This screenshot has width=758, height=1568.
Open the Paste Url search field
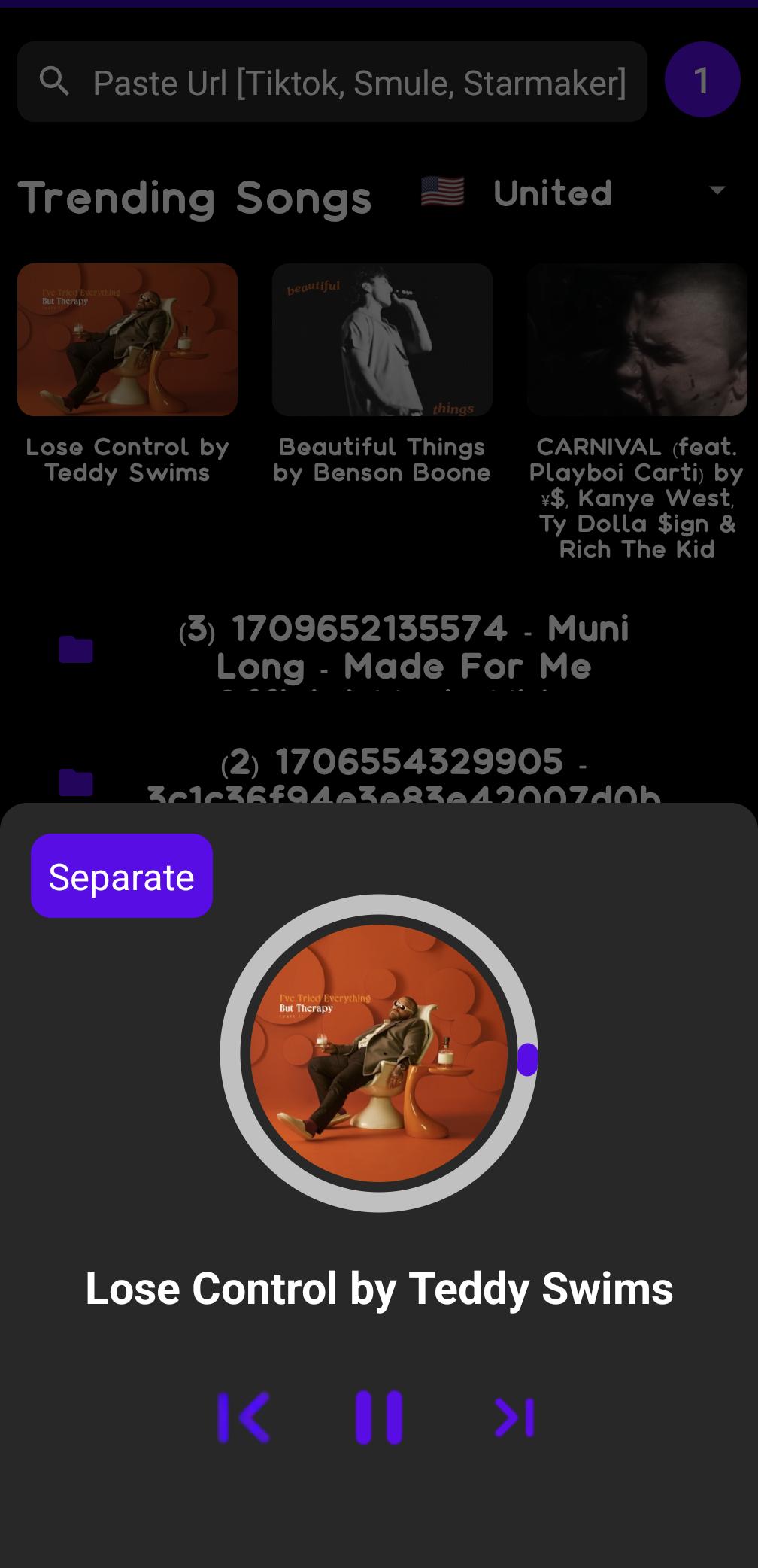click(x=332, y=82)
